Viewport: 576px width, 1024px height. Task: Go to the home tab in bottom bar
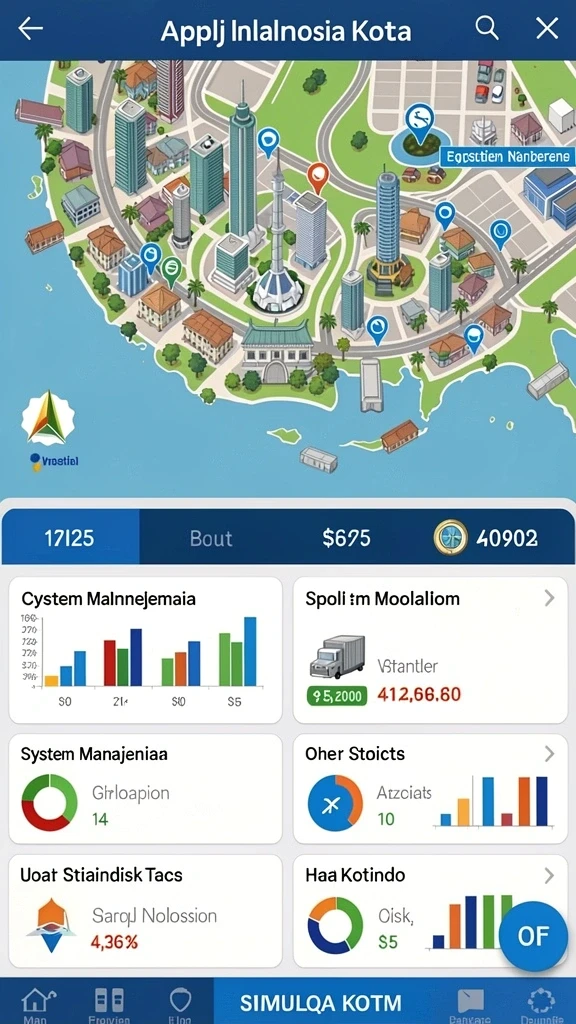(x=39, y=1002)
